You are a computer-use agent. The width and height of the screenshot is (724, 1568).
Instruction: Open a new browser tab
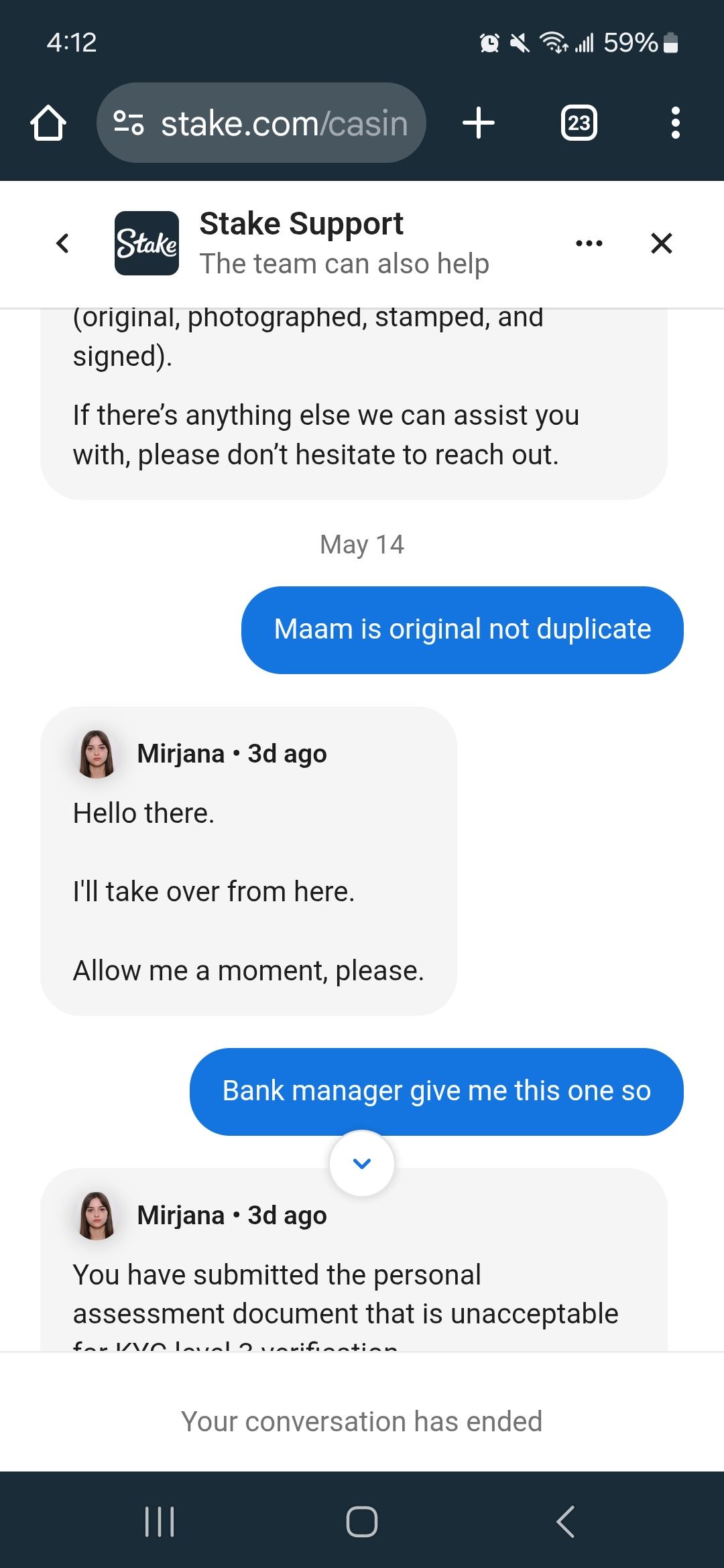[x=479, y=123]
